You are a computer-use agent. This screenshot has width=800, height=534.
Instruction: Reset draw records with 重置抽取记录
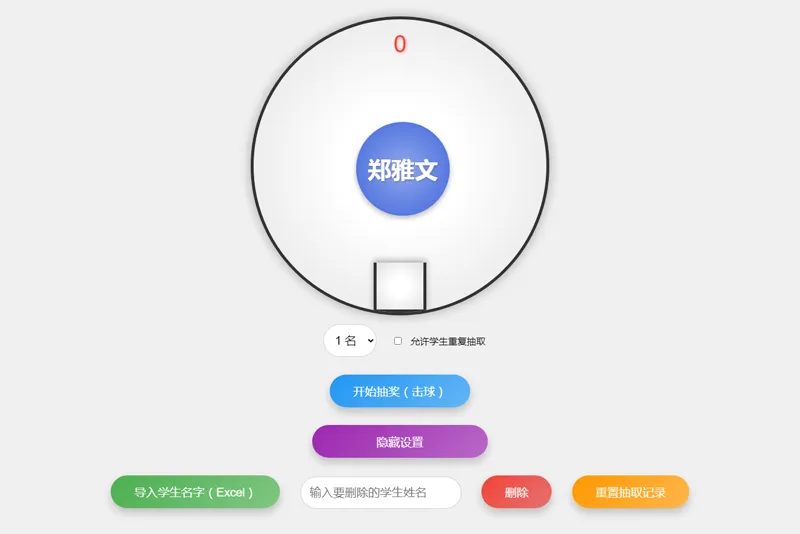point(630,492)
